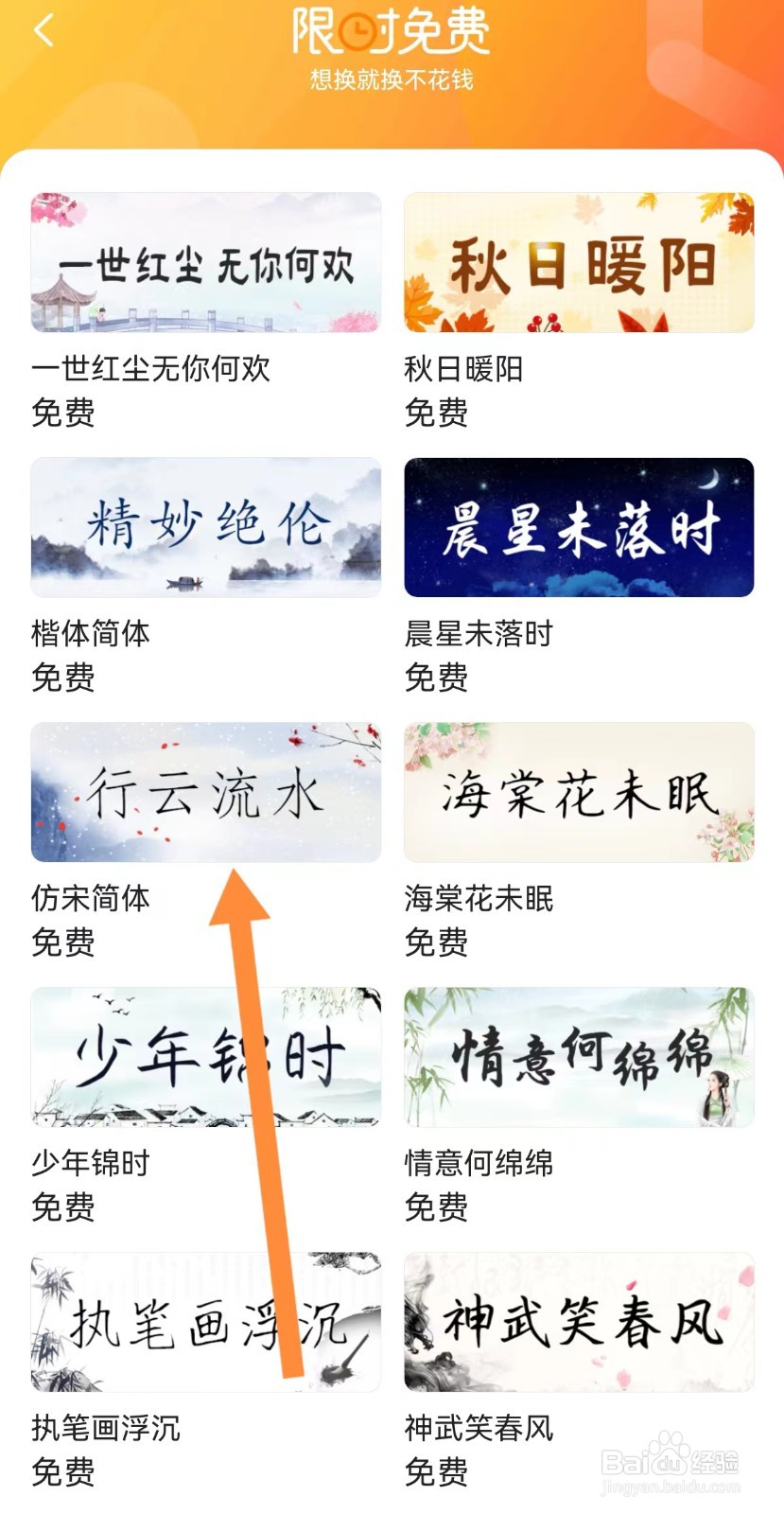Open the 楷体简体 font showing 精妙绝伦
Screen dimensions: 784x1514
pyautogui.click(x=206, y=527)
